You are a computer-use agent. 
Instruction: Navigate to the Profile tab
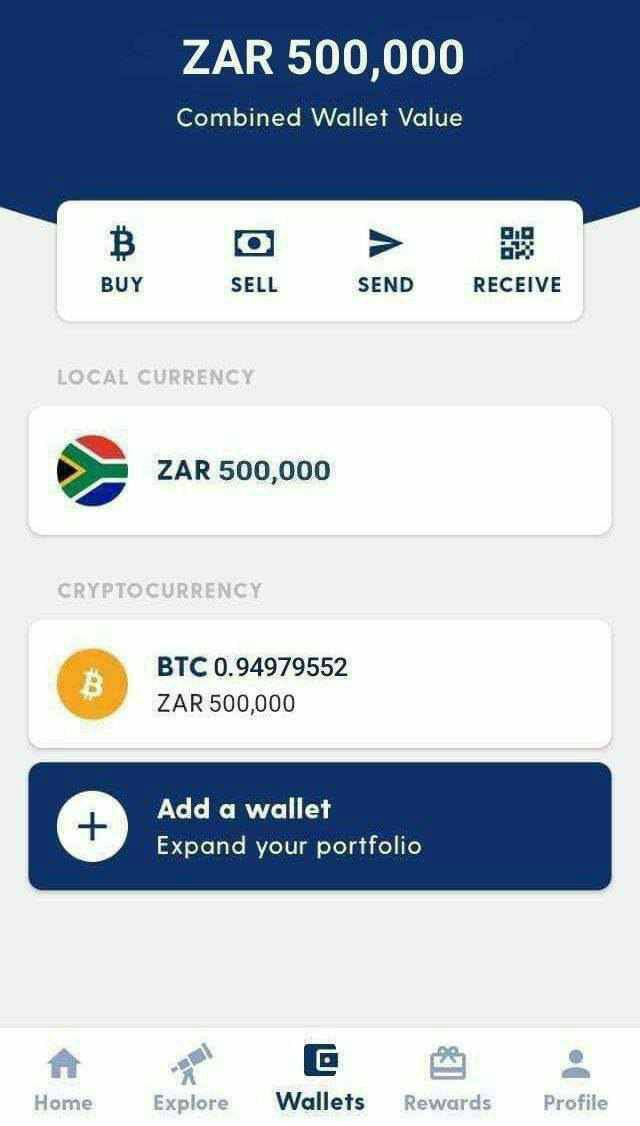point(575,1079)
